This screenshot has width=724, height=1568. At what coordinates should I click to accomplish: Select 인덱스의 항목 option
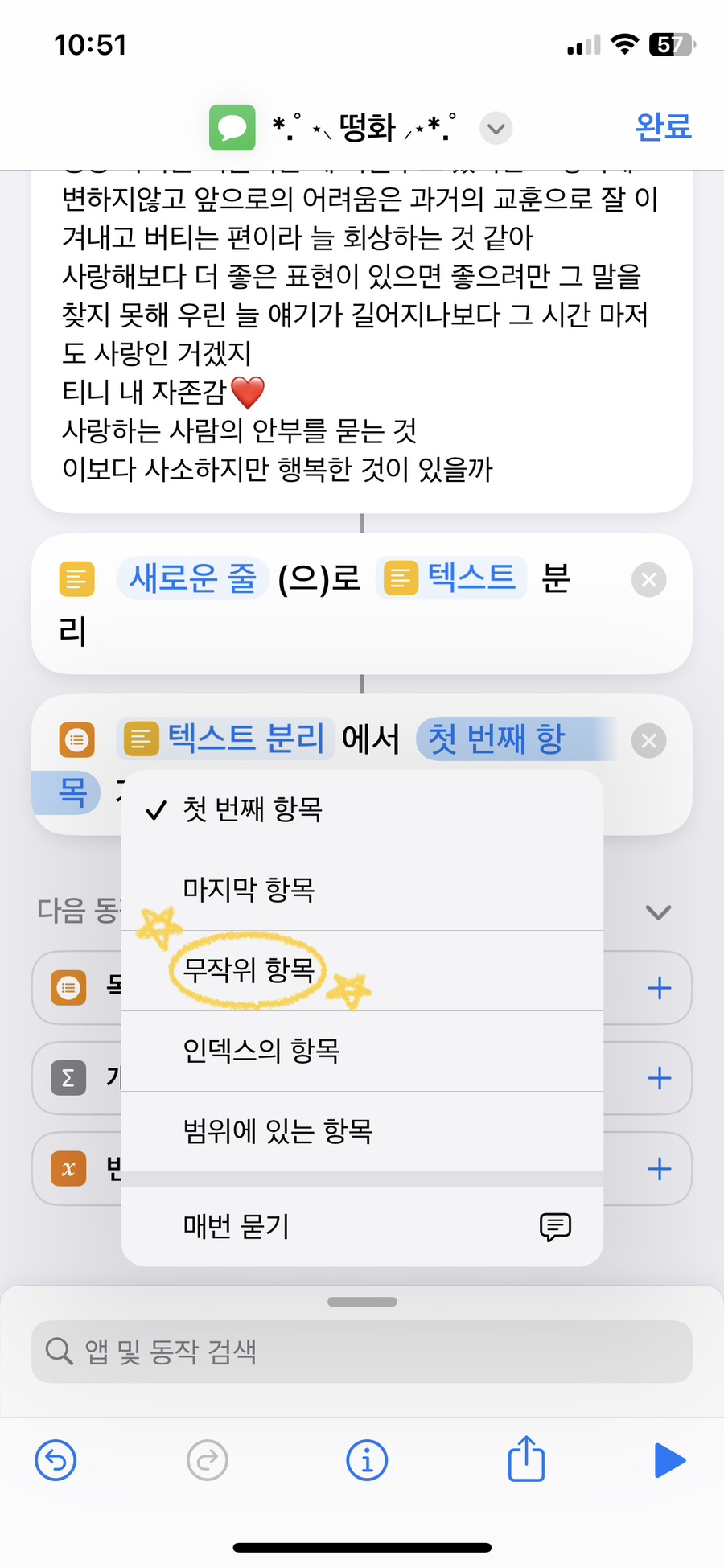[x=261, y=1051]
